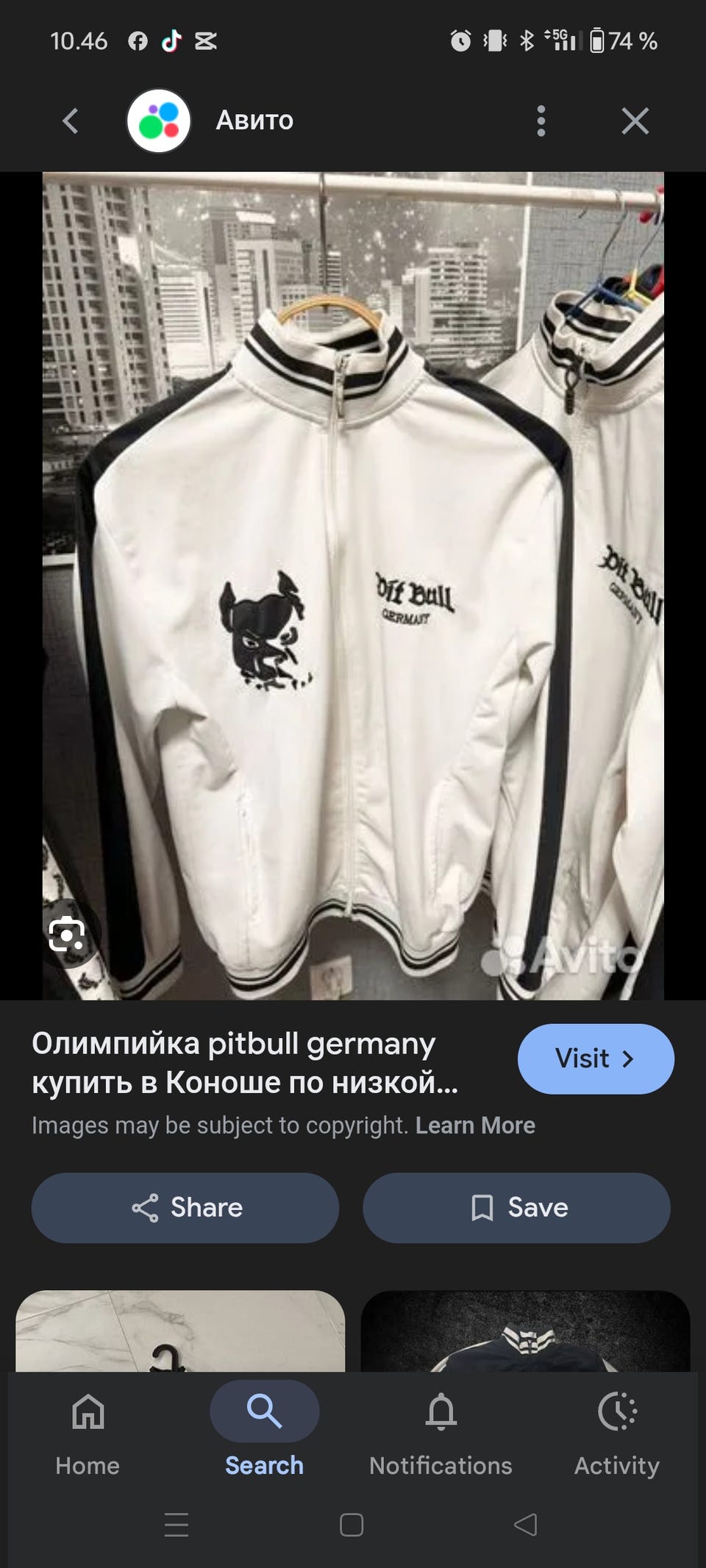The height and width of the screenshot is (1568, 706).
Task: Open the three-dot overflow menu
Action: pyautogui.click(x=542, y=120)
